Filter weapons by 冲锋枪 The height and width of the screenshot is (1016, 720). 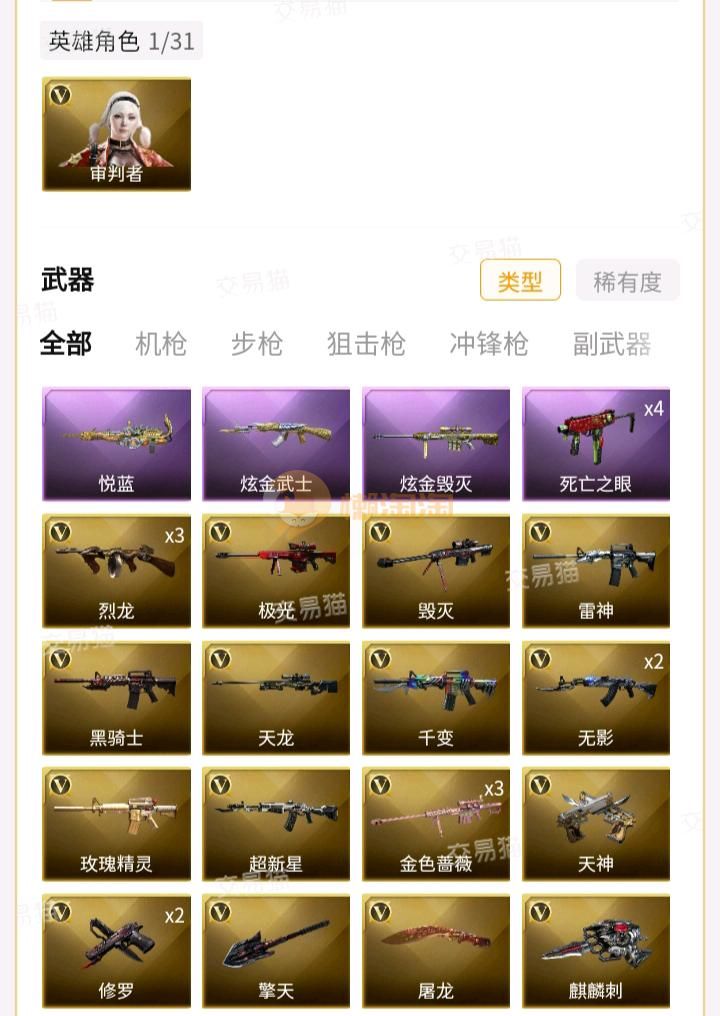coord(488,344)
